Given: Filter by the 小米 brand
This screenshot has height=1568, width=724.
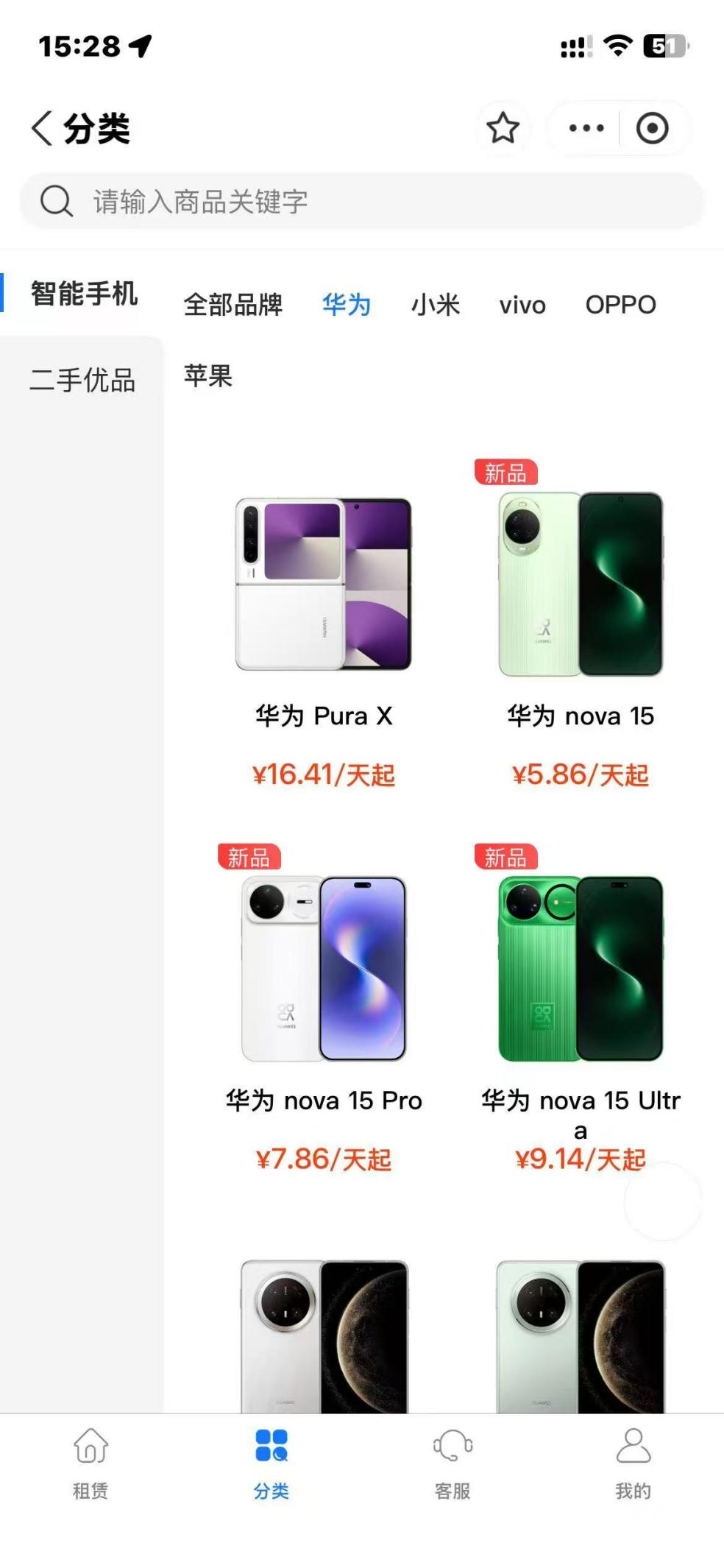Looking at the screenshot, I should click(x=435, y=304).
